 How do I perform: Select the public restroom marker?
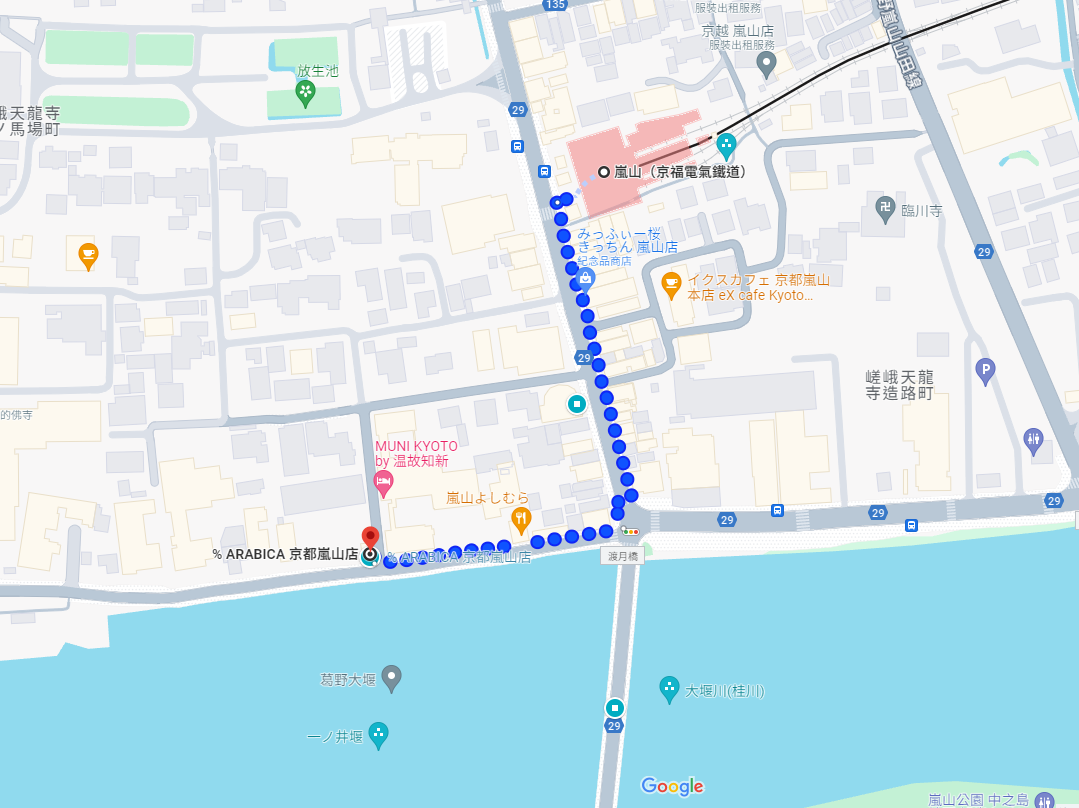click(x=1034, y=439)
